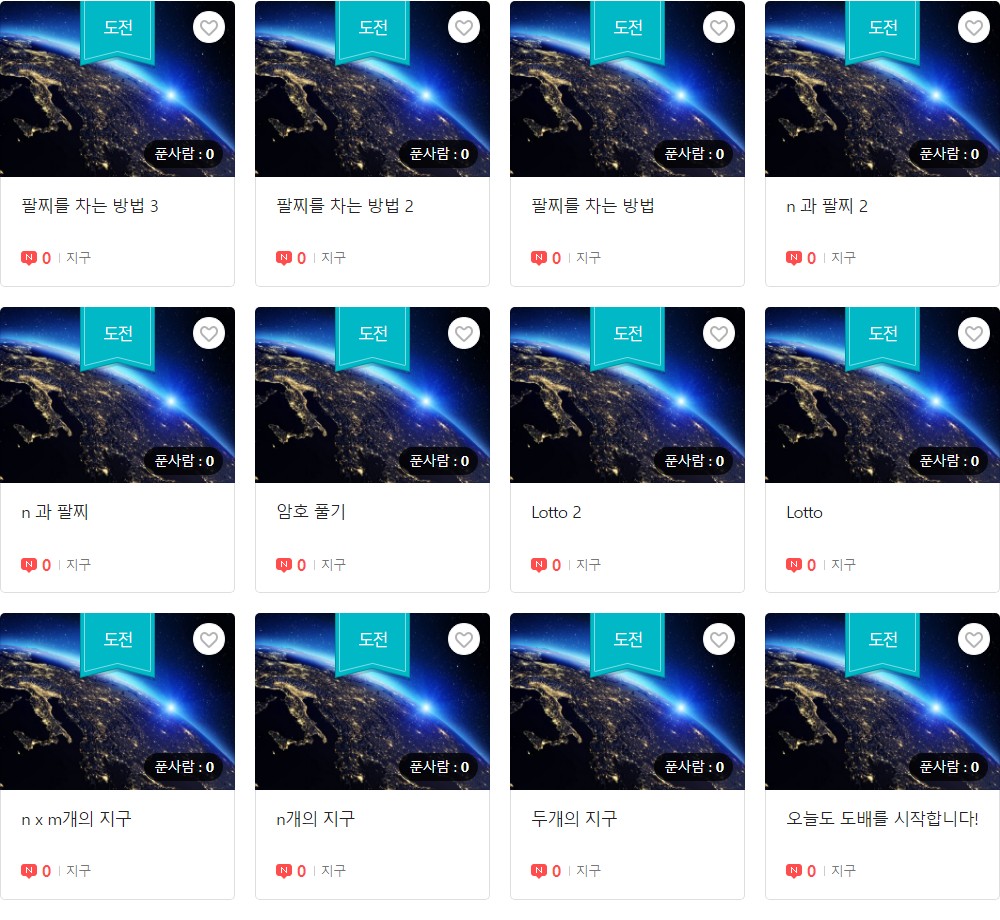Tap the heart on 팔찌를 차는 방법 2
The height and width of the screenshot is (920, 1000).
click(x=464, y=28)
